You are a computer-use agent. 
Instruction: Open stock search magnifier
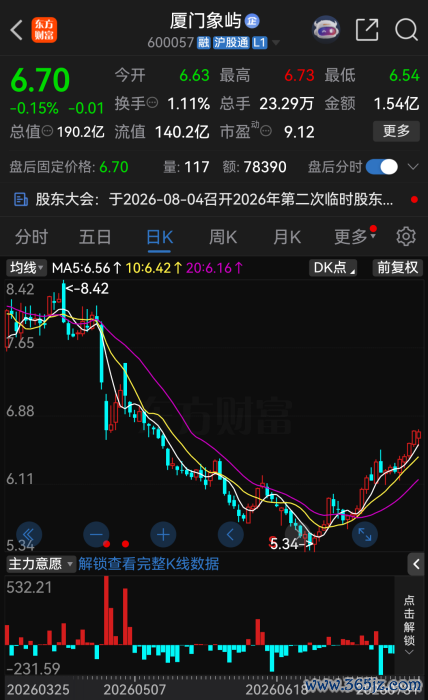(x=406, y=30)
